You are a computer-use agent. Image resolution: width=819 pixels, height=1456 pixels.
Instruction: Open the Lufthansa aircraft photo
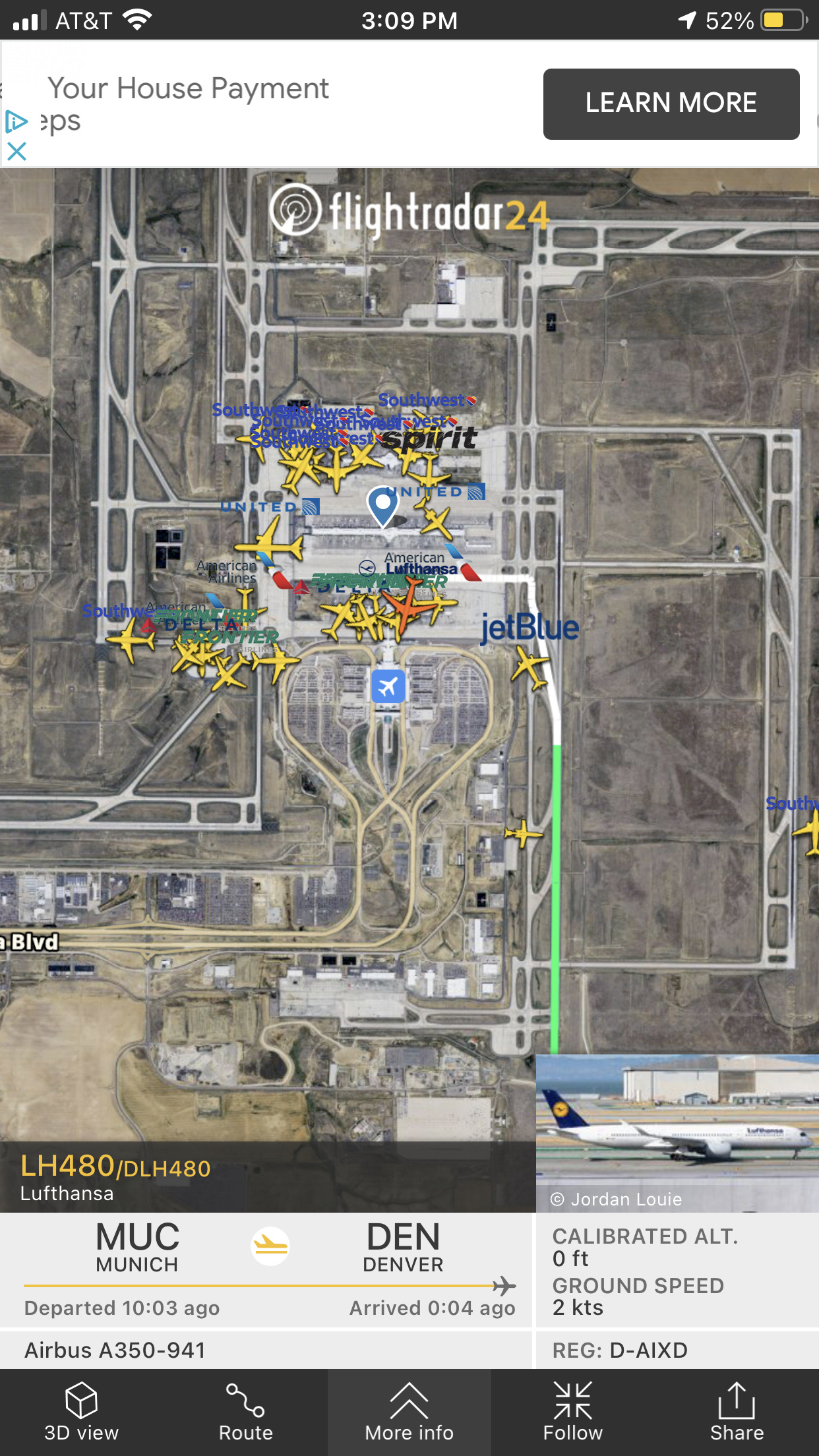tap(677, 1133)
